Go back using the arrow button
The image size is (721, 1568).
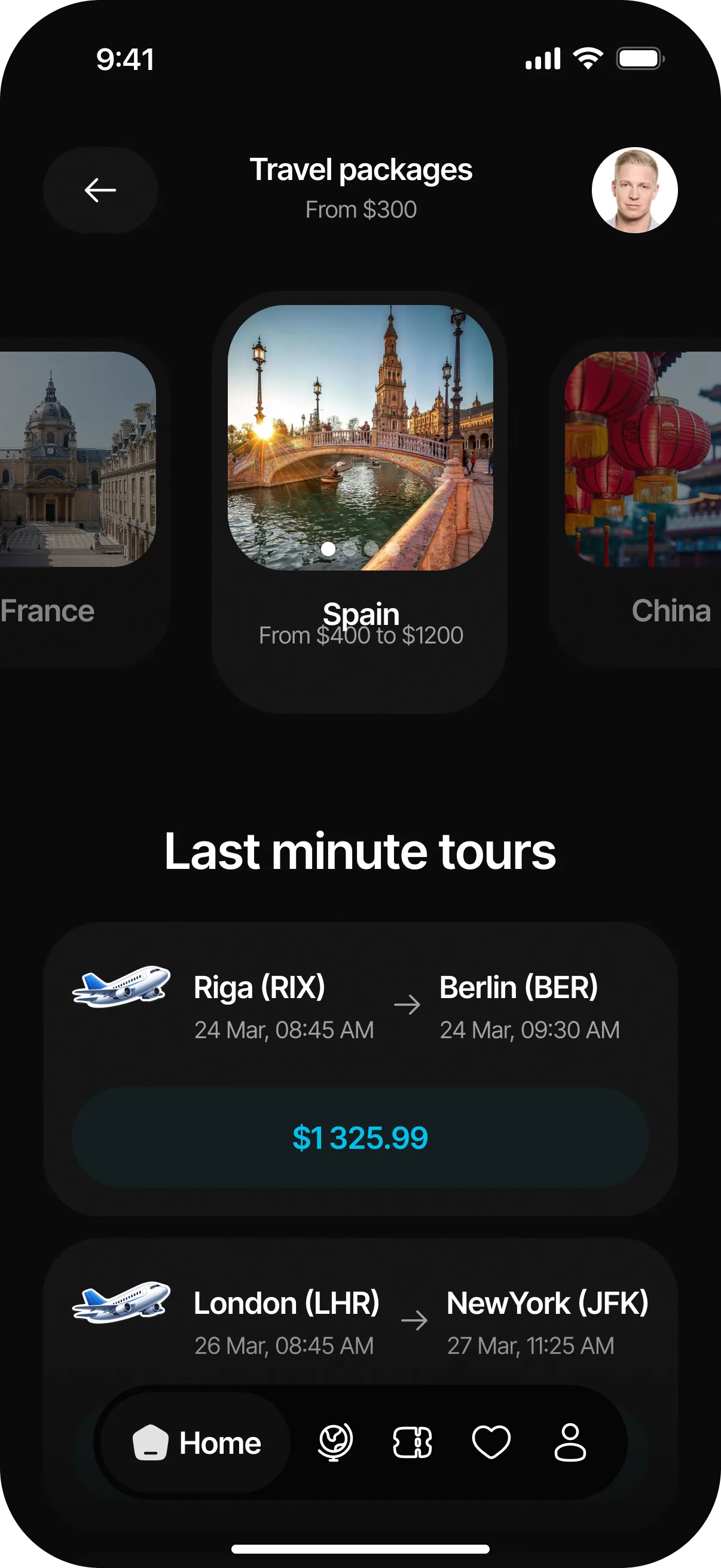tap(100, 190)
